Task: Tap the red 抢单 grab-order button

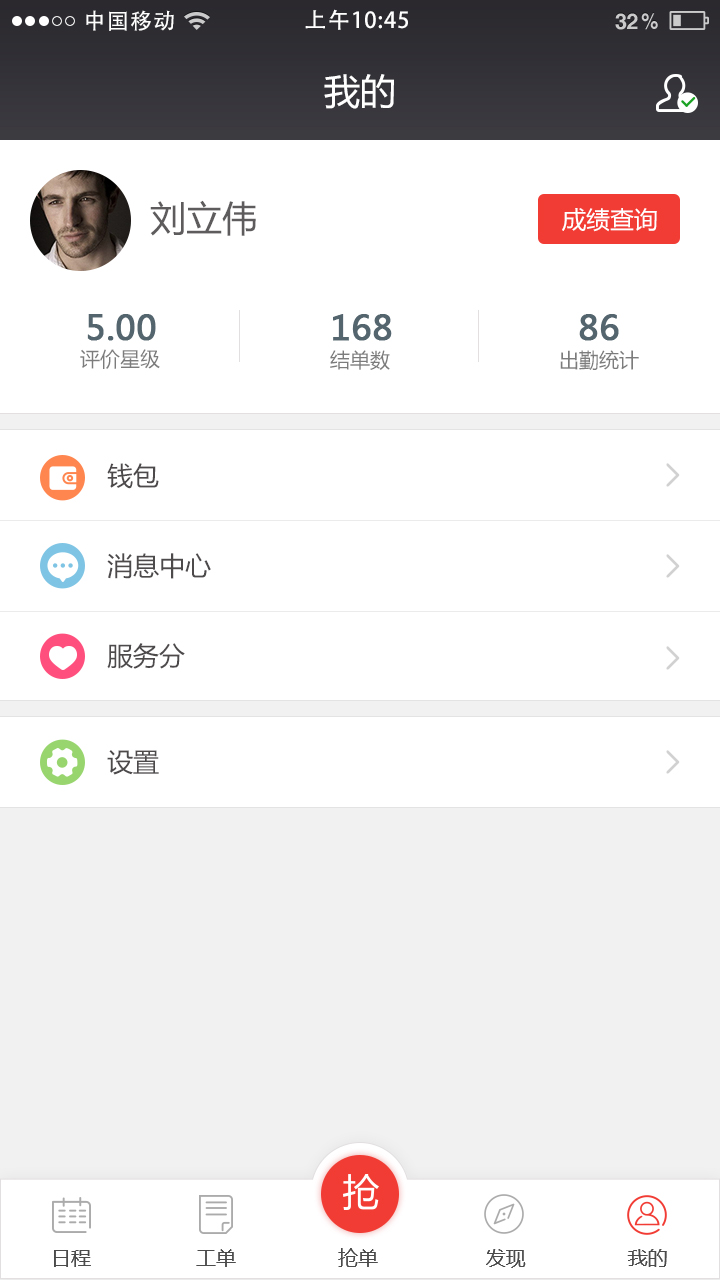Action: tap(360, 1195)
